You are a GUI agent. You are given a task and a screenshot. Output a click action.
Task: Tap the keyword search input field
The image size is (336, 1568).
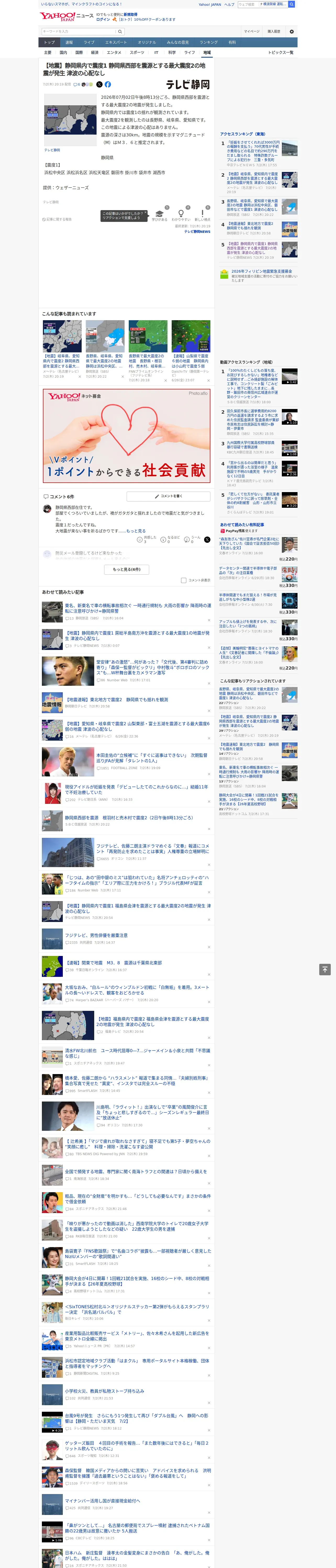click(x=79, y=32)
